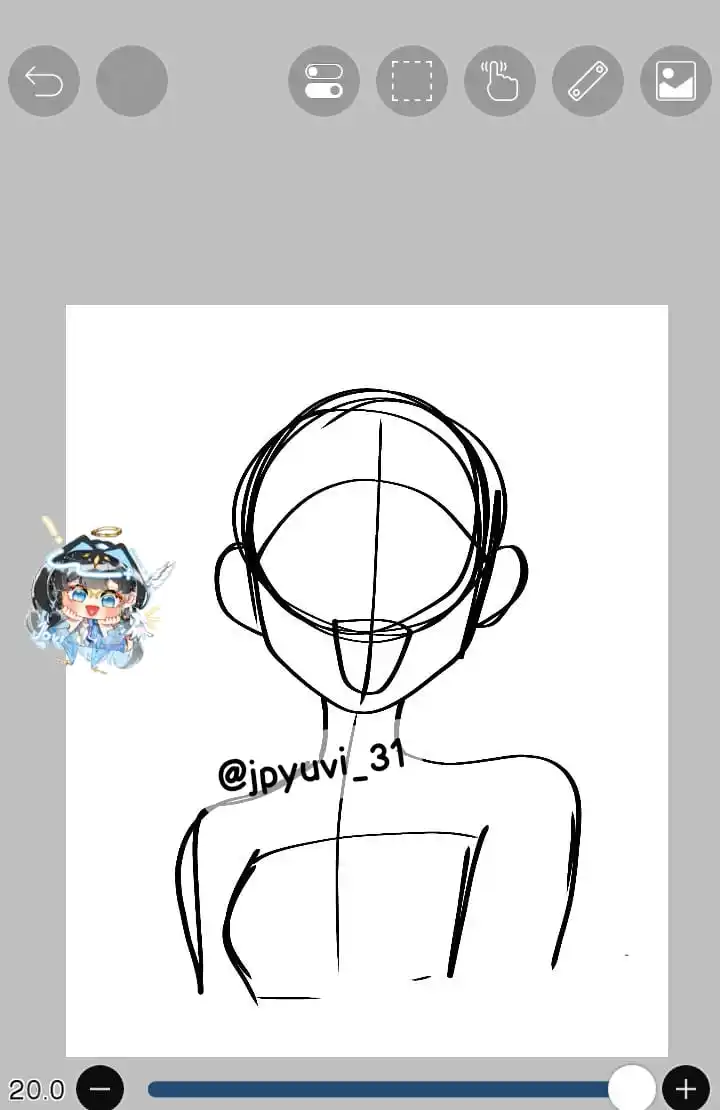Tap the hand gesture icon
The height and width of the screenshot is (1110, 720).
point(499,81)
